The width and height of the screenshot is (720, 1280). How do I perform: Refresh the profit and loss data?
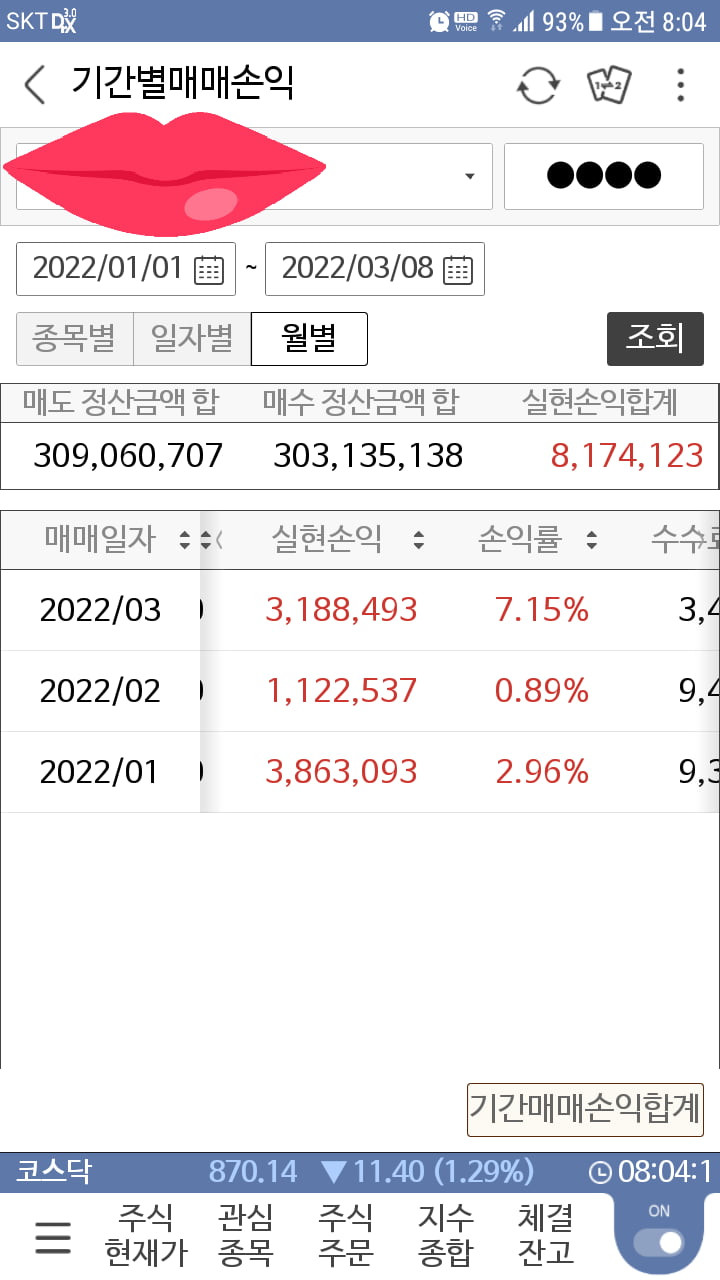click(538, 85)
